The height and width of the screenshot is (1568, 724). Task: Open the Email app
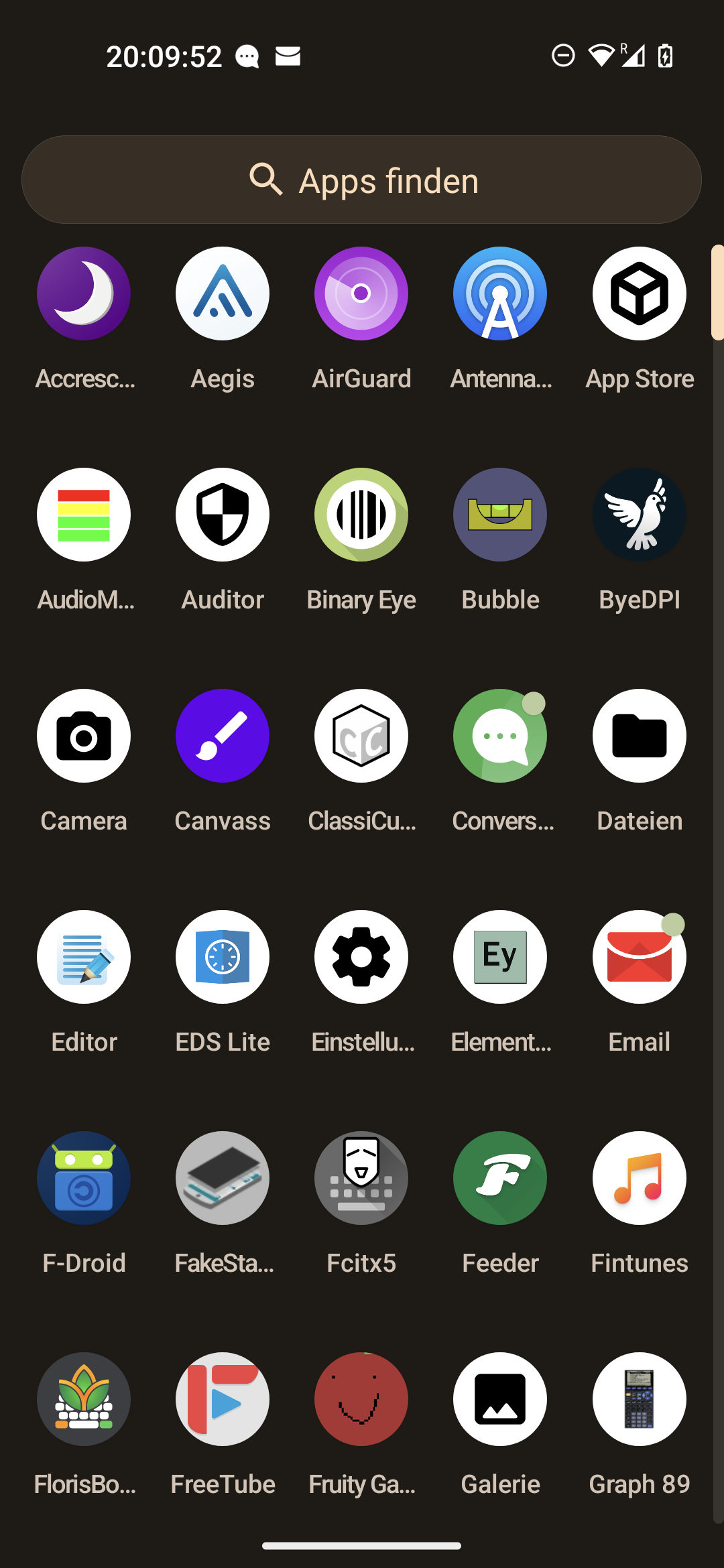tap(639, 957)
